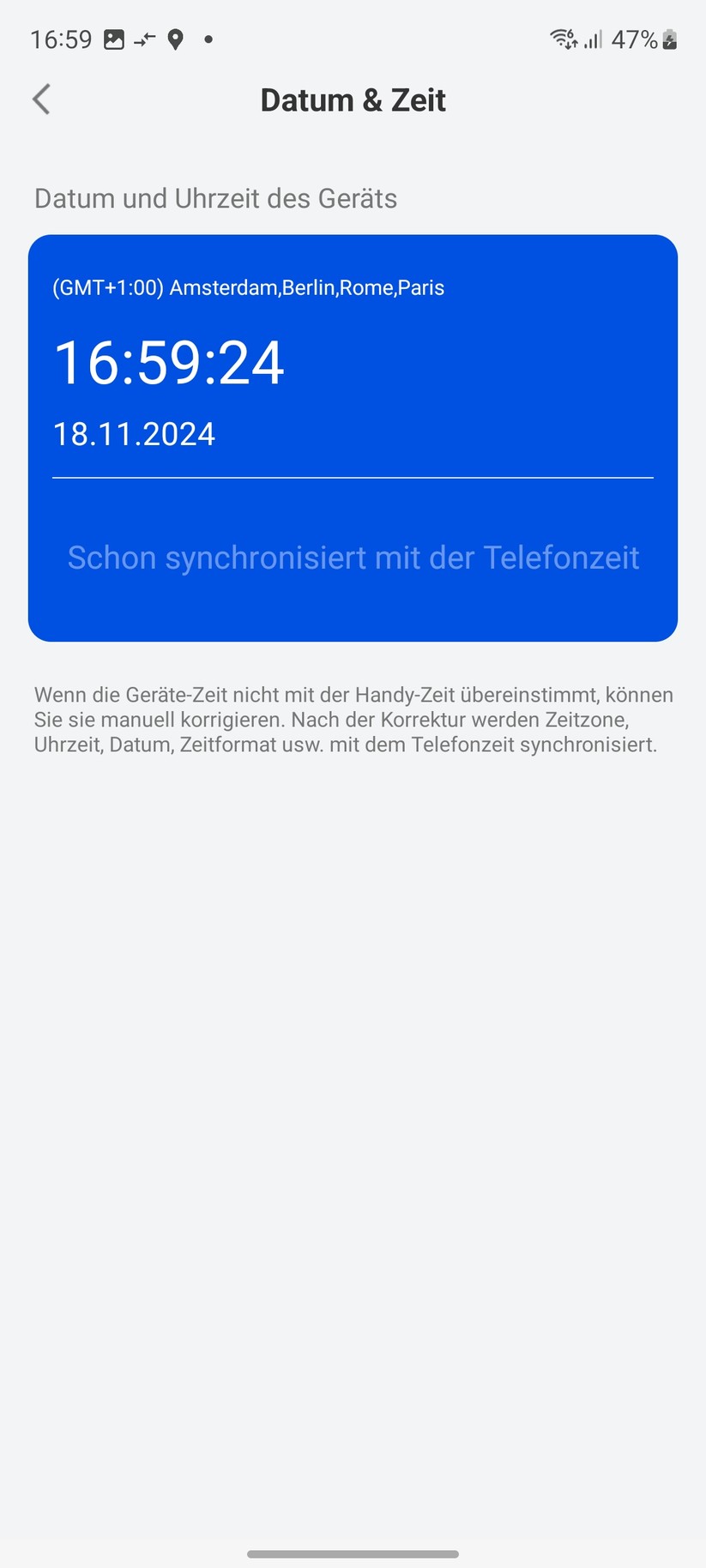This screenshot has height=1568, width=706.
Task: Tap the back arrow icon
Action: coord(41,100)
